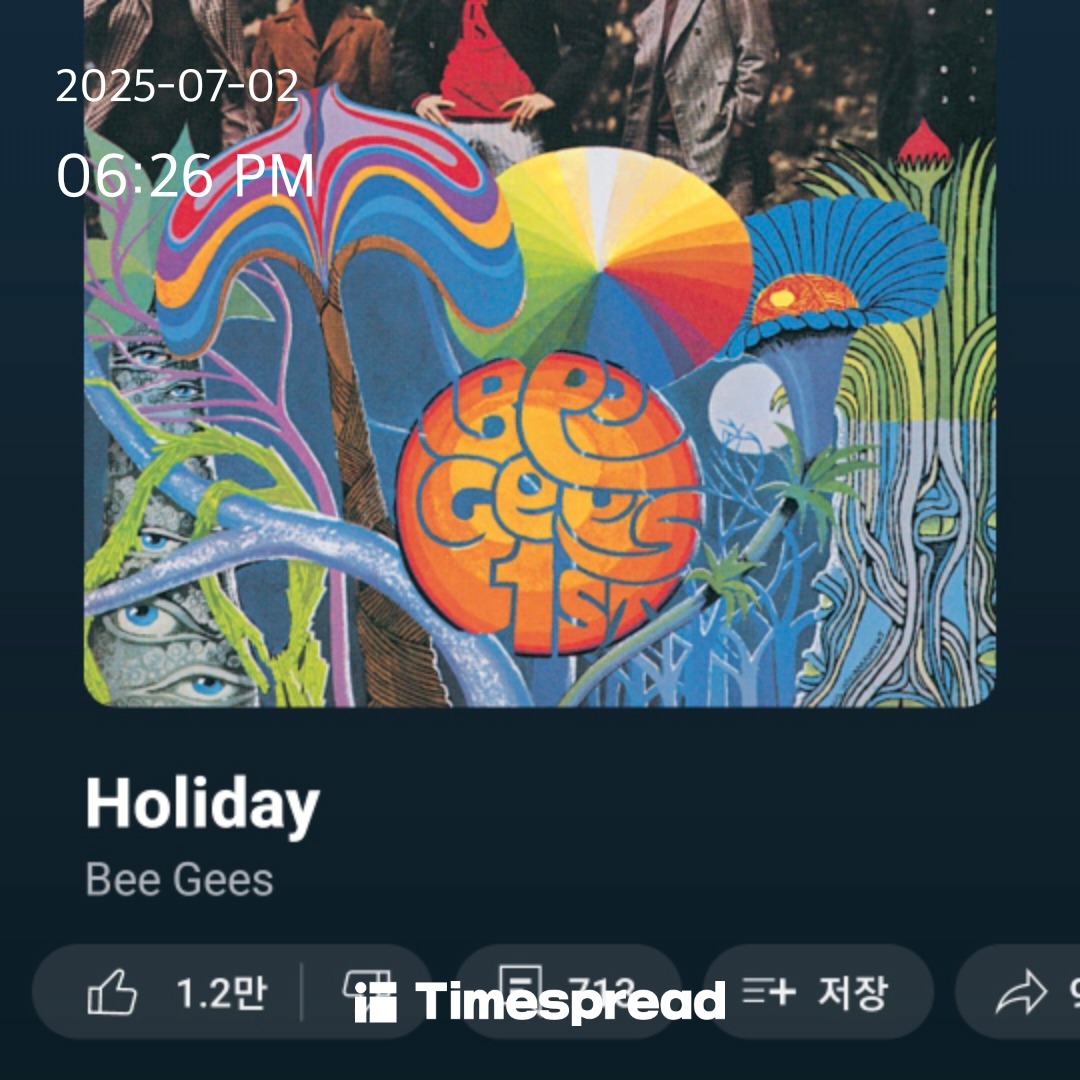1080x1080 pixels.
Task: Save Holiday to a playlist with 저장
Action: pyautogui.click(x=818, y=993)
